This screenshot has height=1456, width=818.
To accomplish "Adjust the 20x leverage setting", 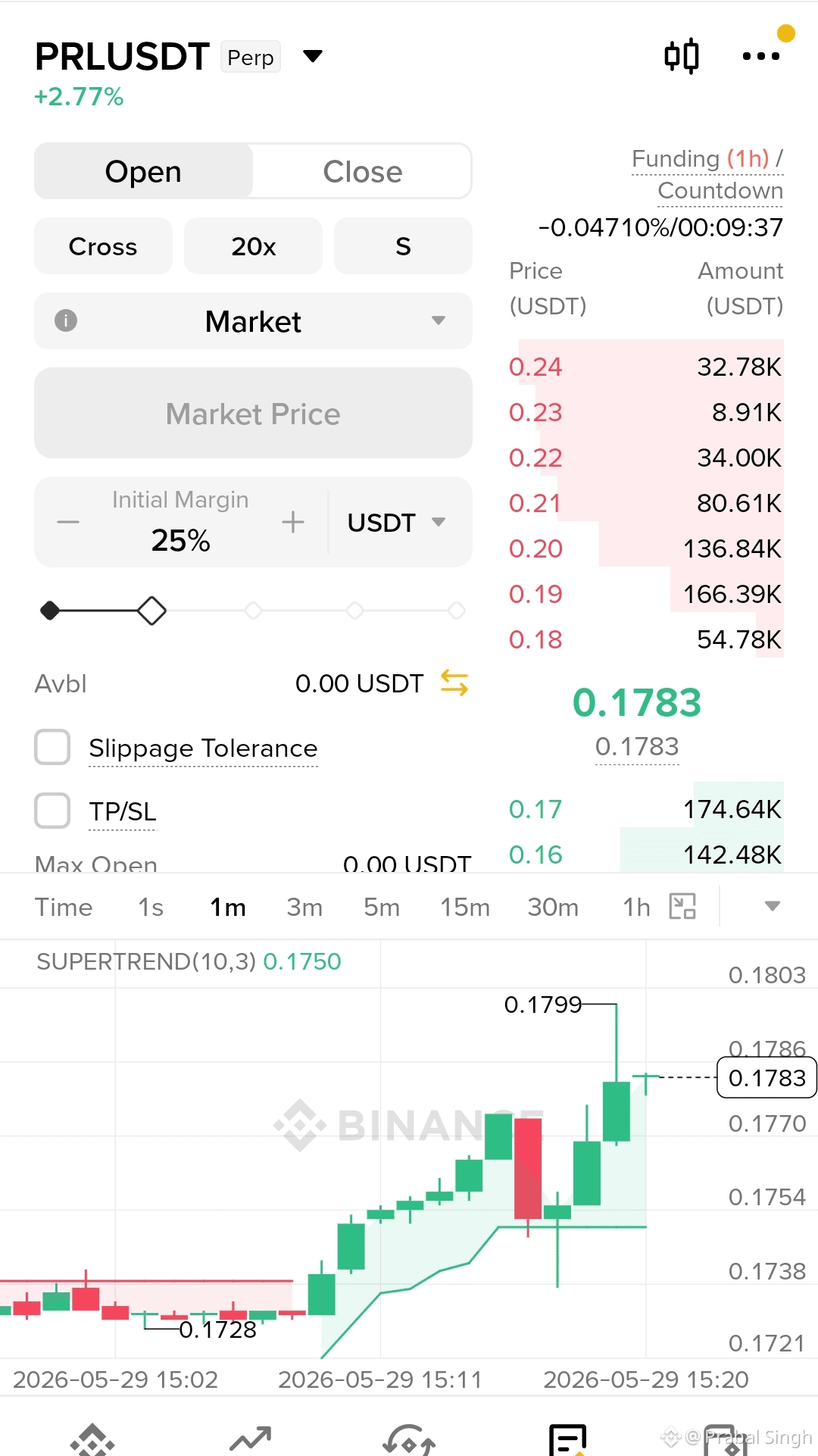I will (x=253, y=246).
